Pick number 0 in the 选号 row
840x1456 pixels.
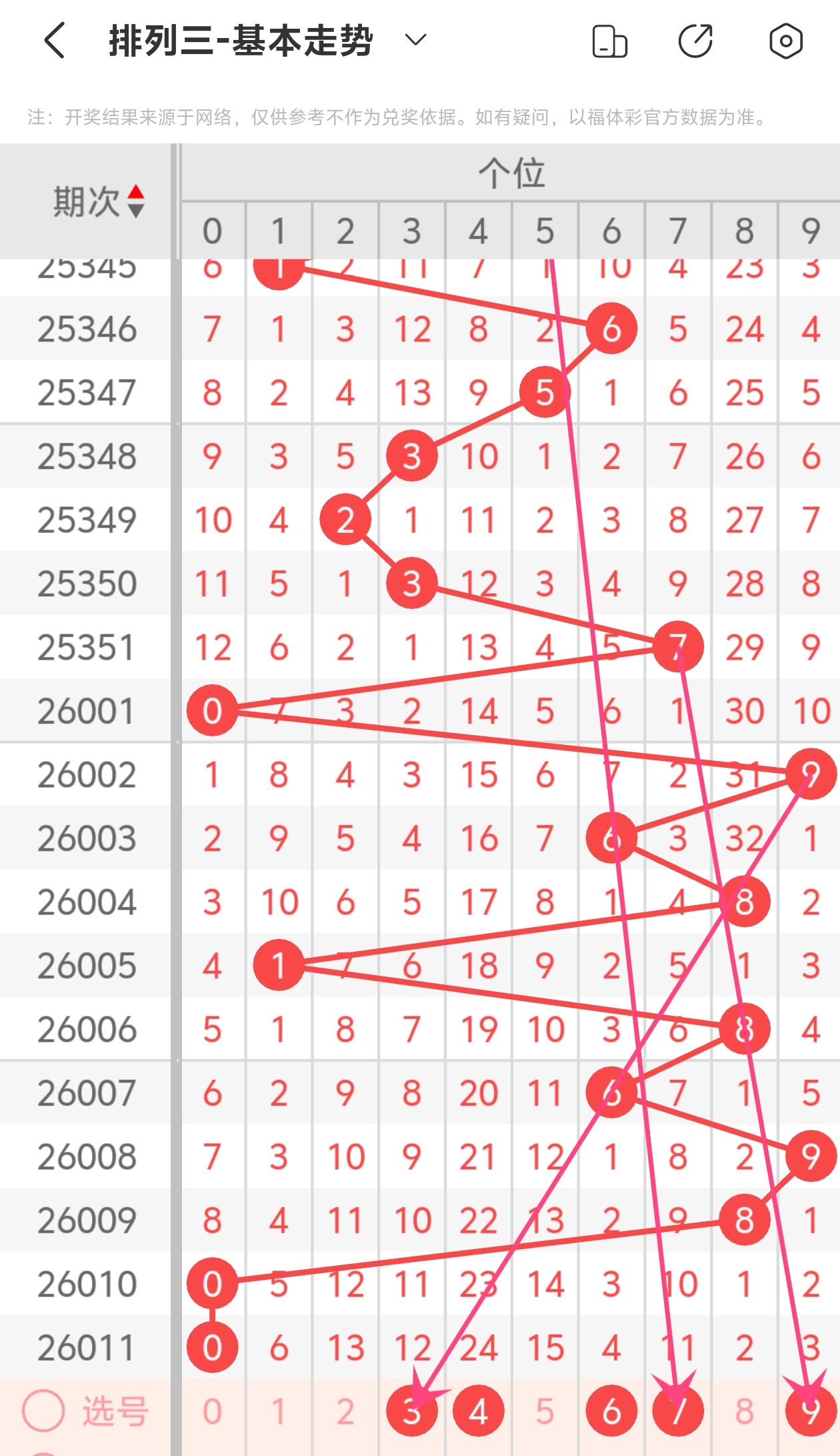pyautogui.click(x=212, y=1411)
